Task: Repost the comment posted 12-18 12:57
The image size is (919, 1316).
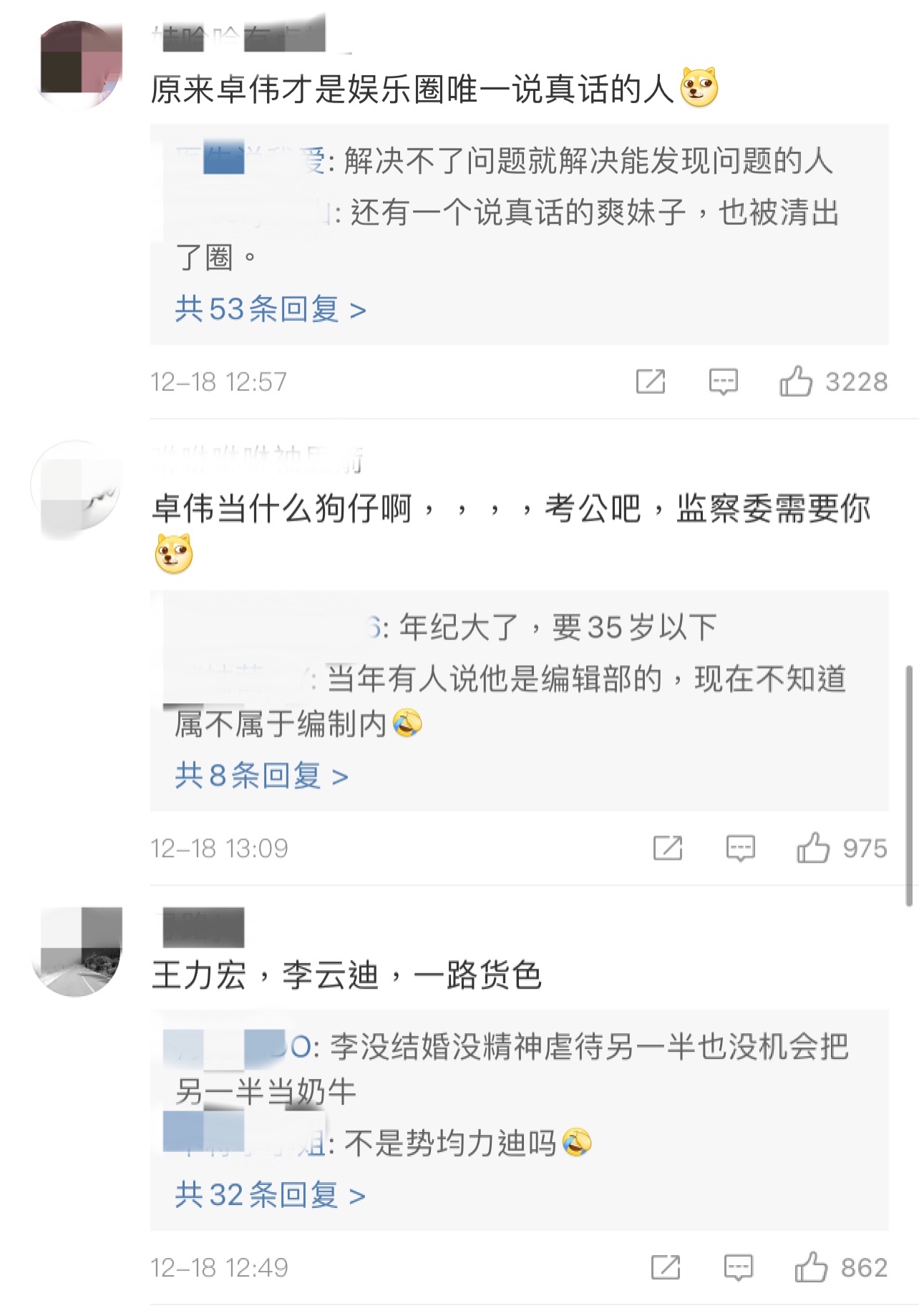Action: coord(651,382)
